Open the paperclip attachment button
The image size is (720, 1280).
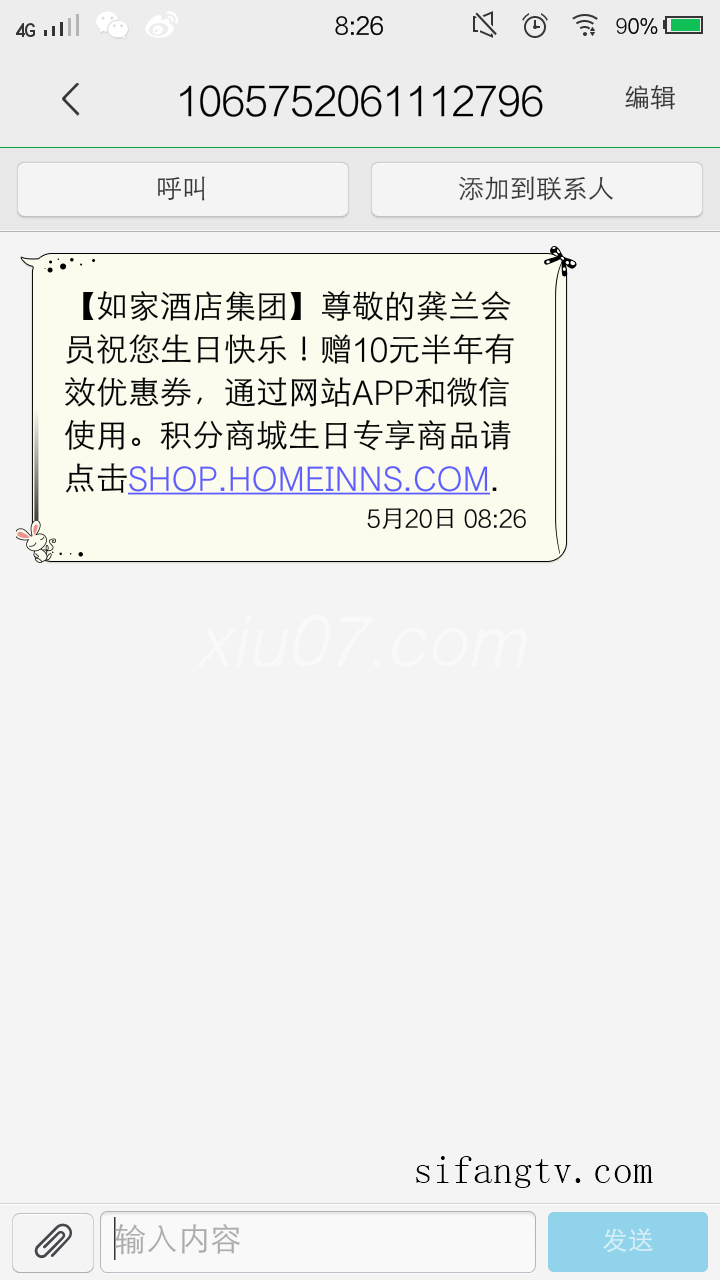53,1242
